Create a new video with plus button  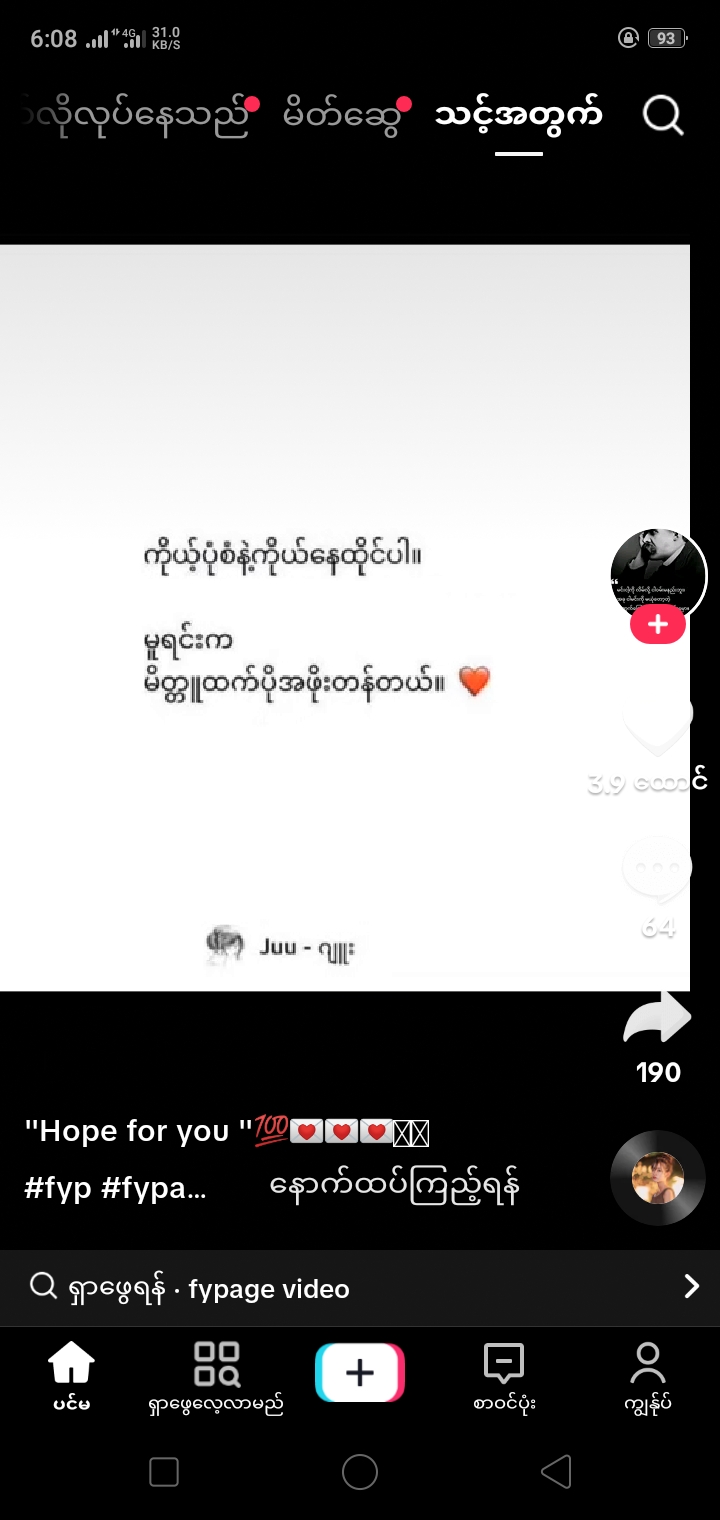coord(360,1372)
